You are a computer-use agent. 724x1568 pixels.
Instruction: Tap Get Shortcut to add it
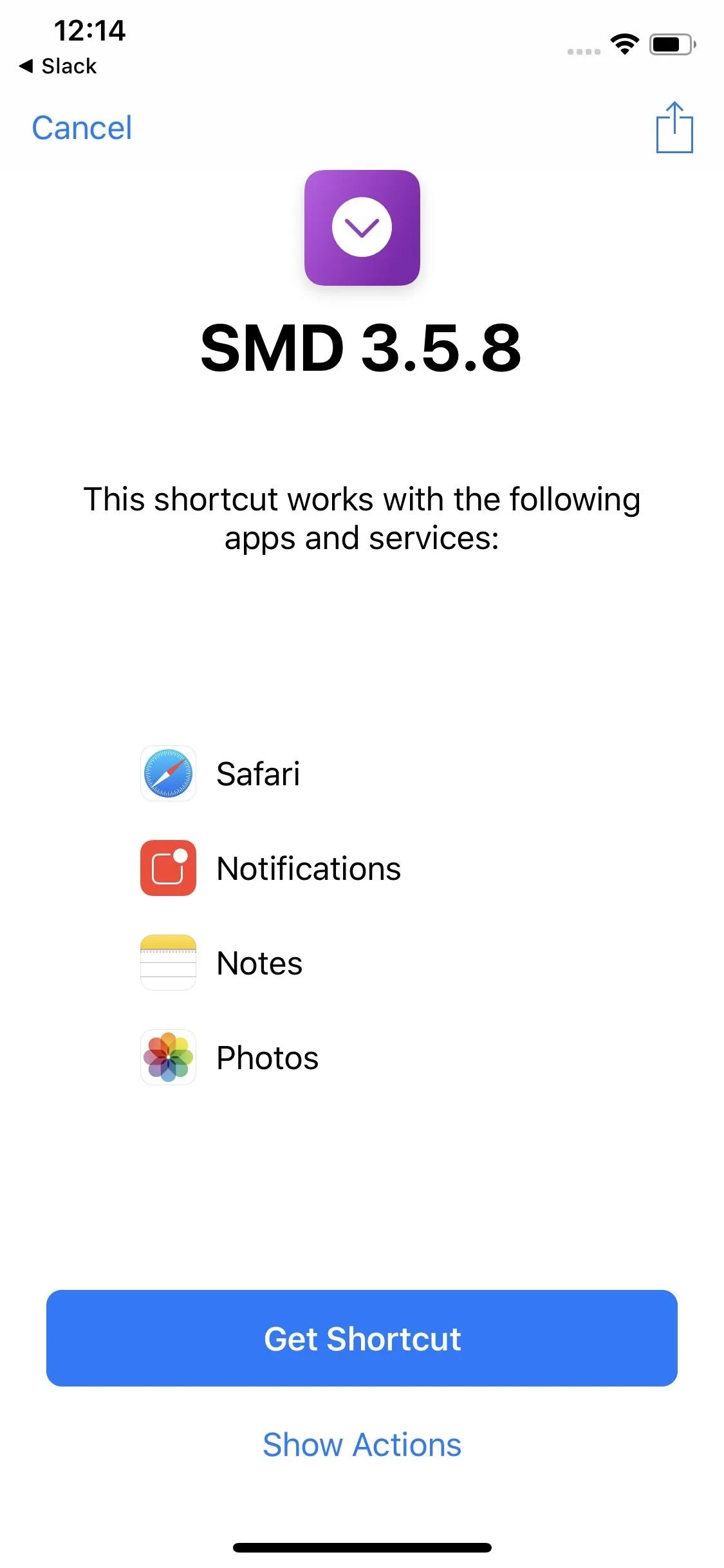(362, 1338)
